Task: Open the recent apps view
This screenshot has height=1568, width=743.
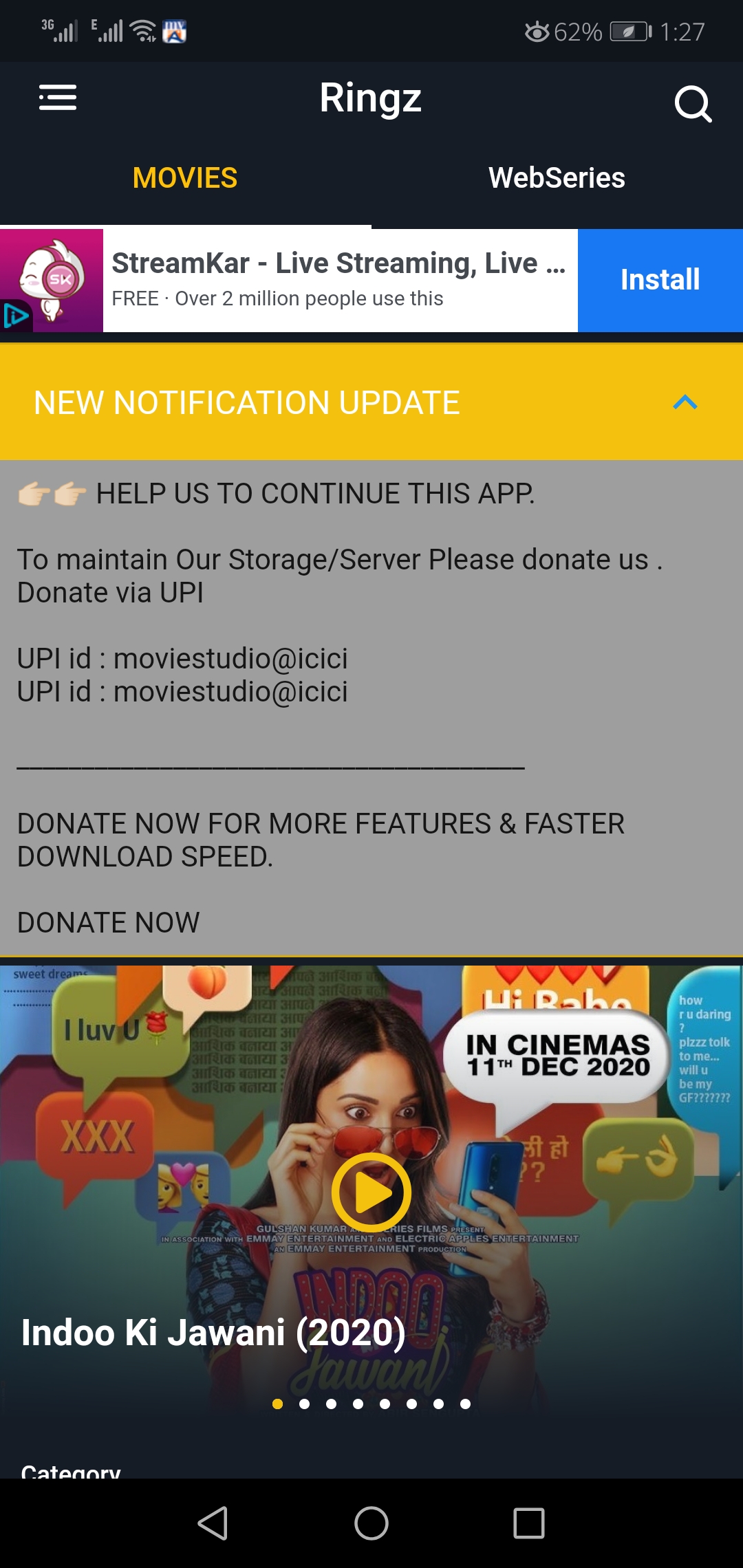Action: pyautogui.click(x=529, y=1523)
